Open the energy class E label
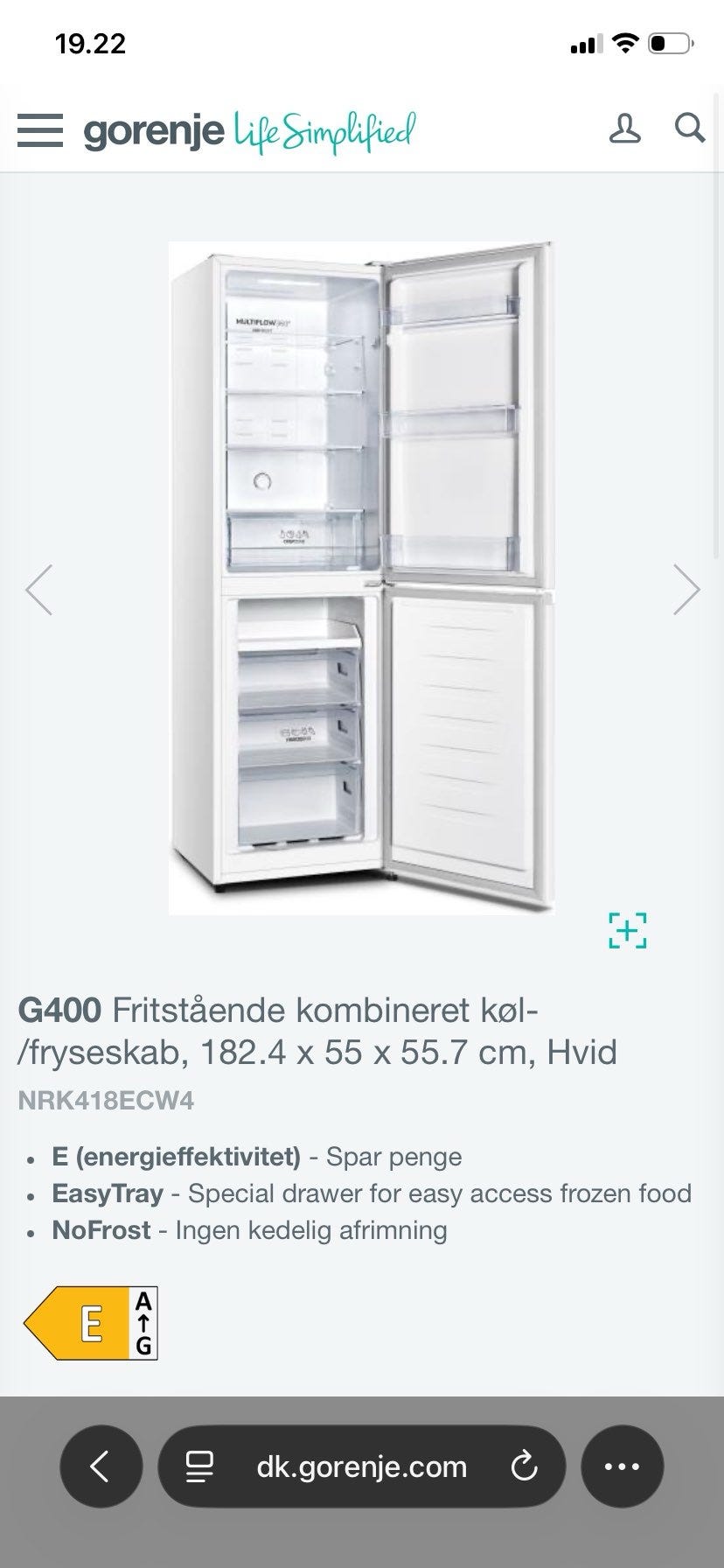 91,1322
